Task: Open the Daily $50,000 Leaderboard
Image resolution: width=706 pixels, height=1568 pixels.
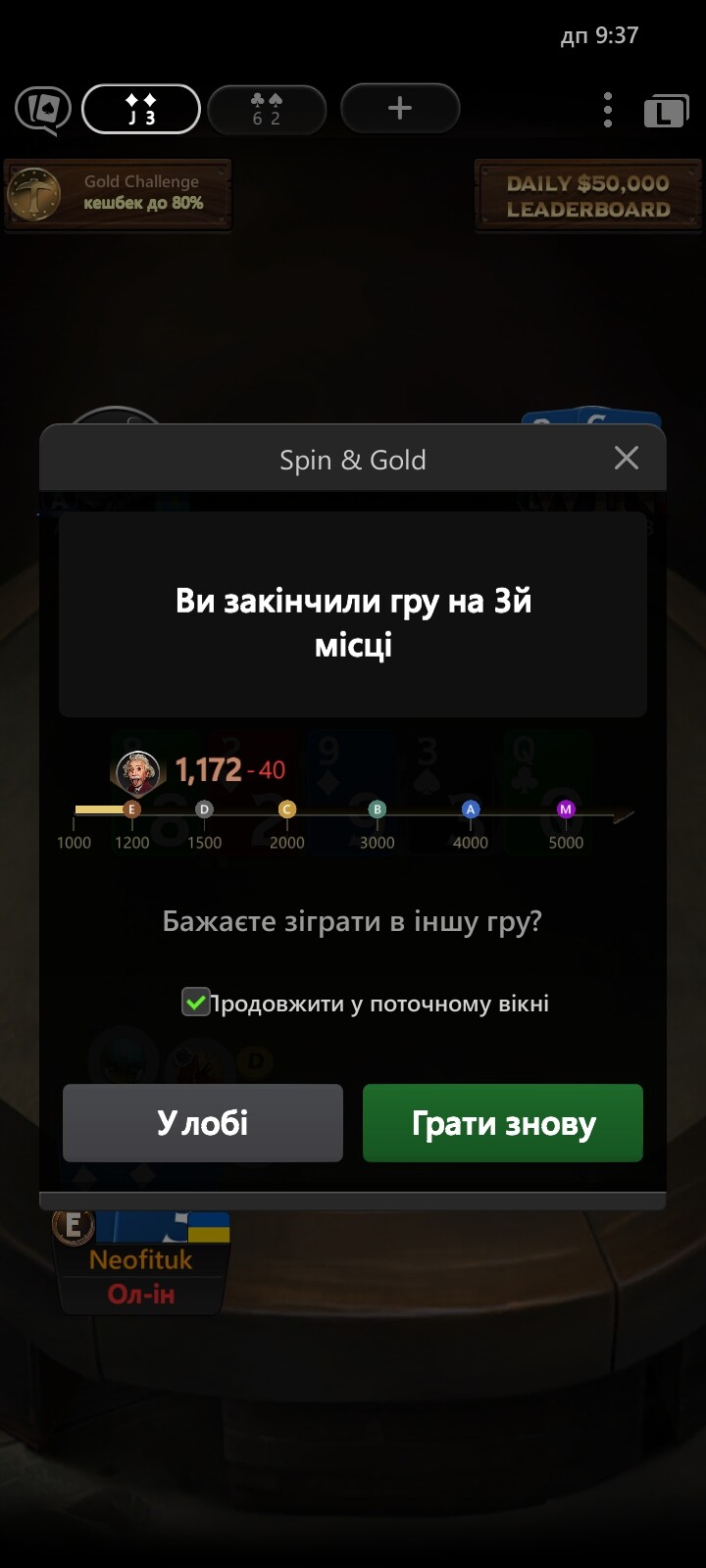Action: tap(587, 195)
